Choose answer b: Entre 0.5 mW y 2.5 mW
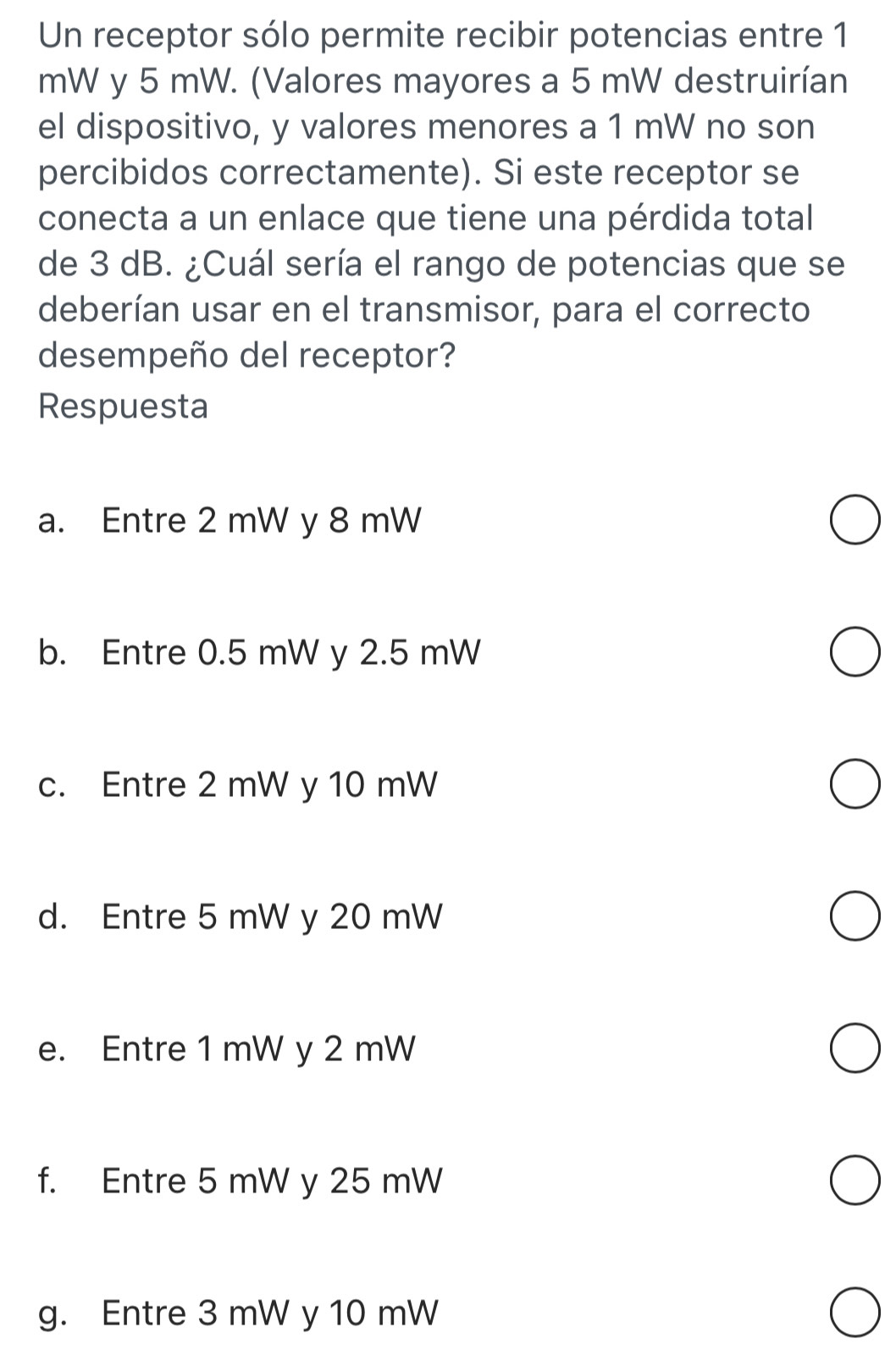The image size is (896, 1355). 854,654
